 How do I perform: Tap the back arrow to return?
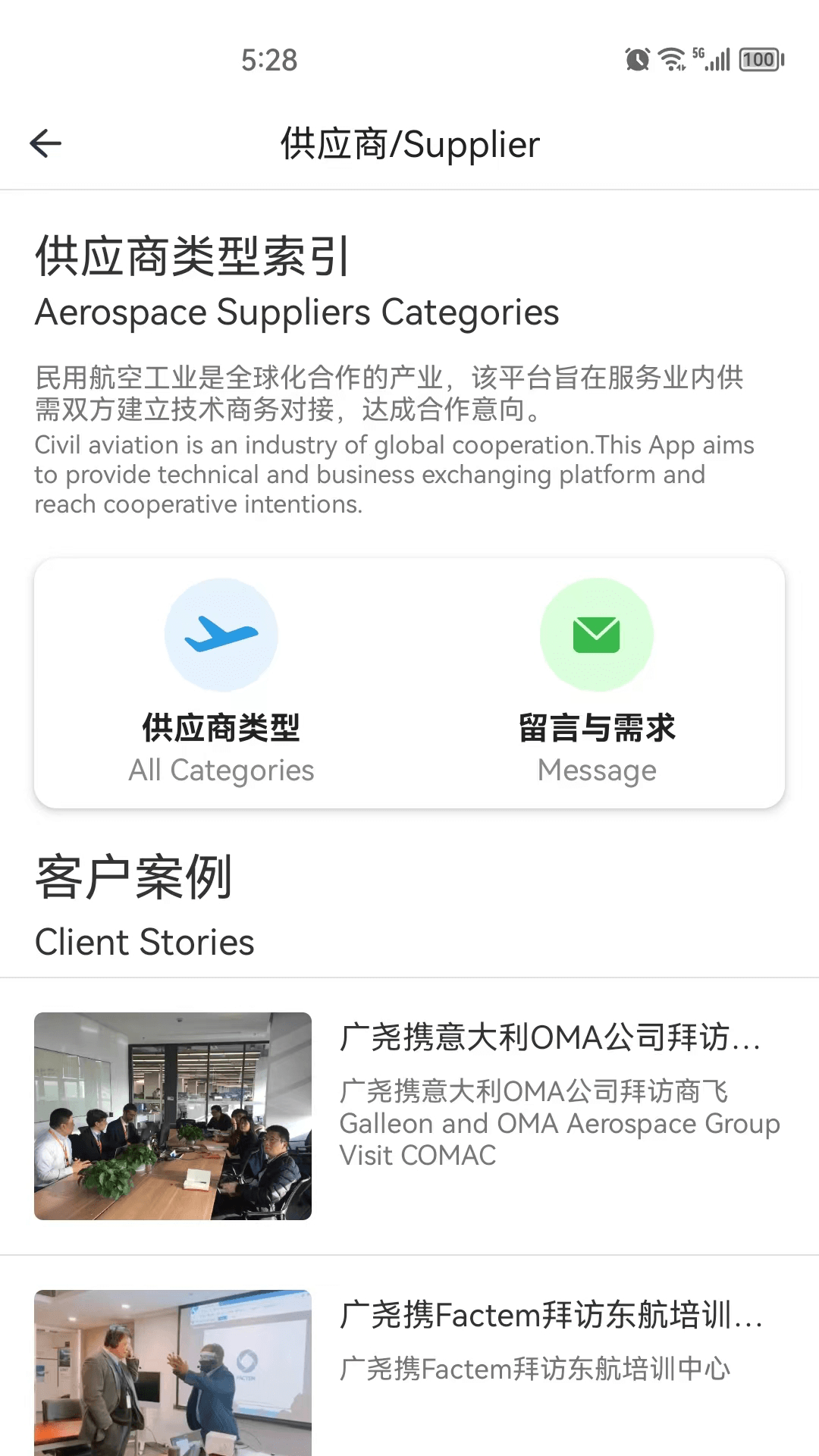pos(45,143)
